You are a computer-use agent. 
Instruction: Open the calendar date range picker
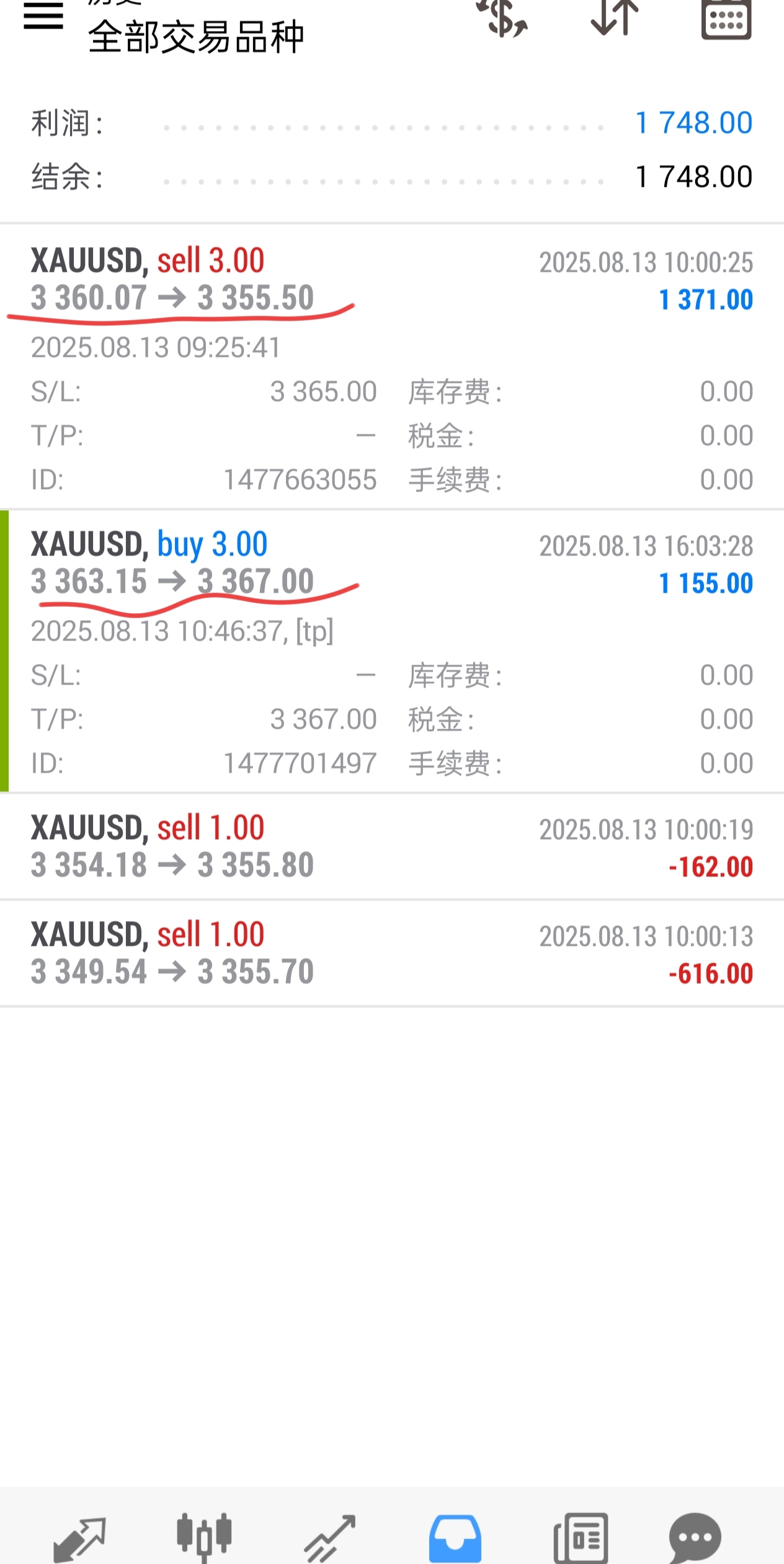(726, 19)
